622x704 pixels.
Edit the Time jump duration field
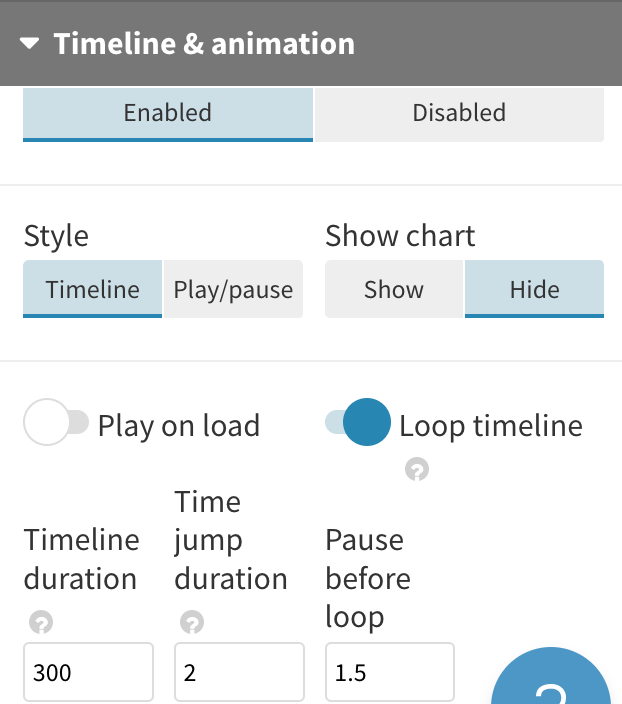tap(239, 673)
